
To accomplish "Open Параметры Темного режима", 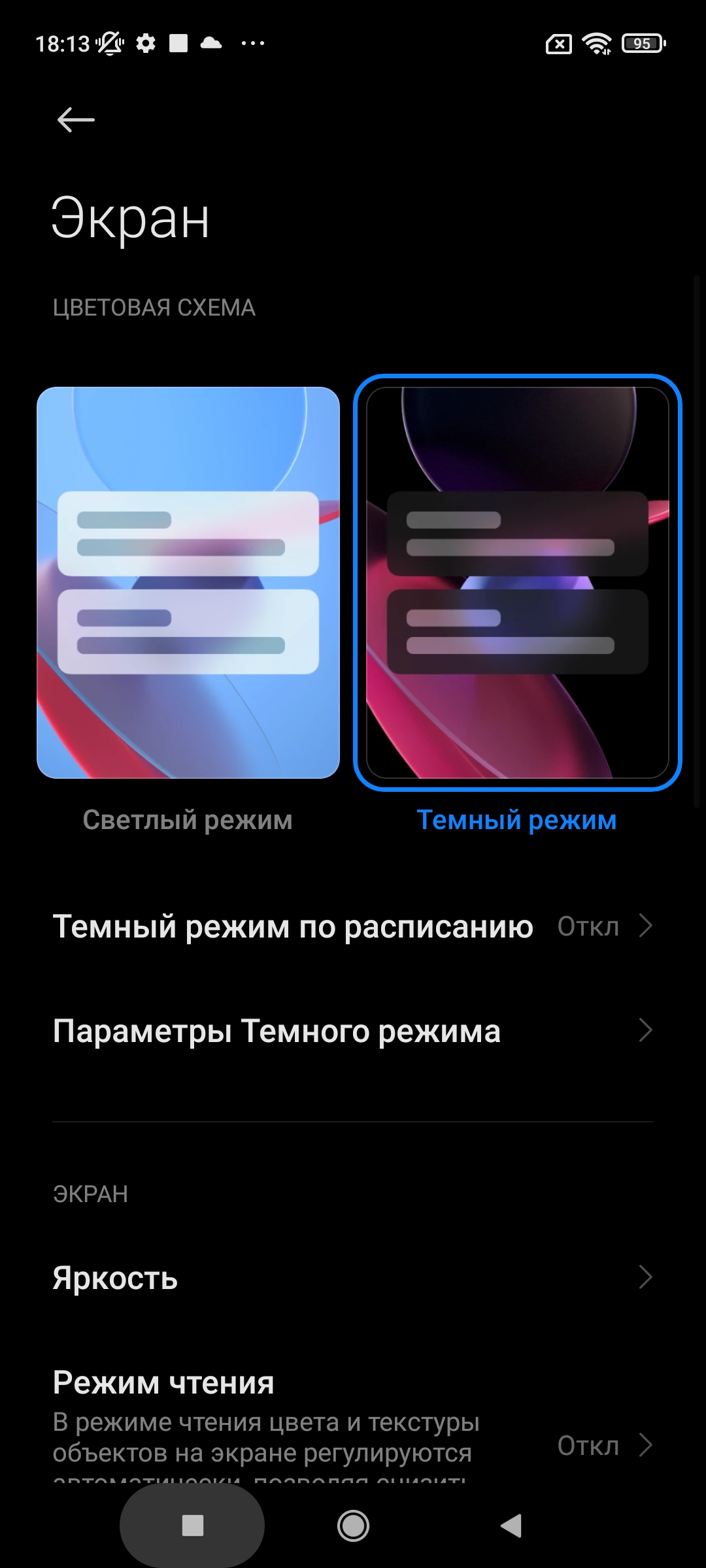I will 353,1031.
